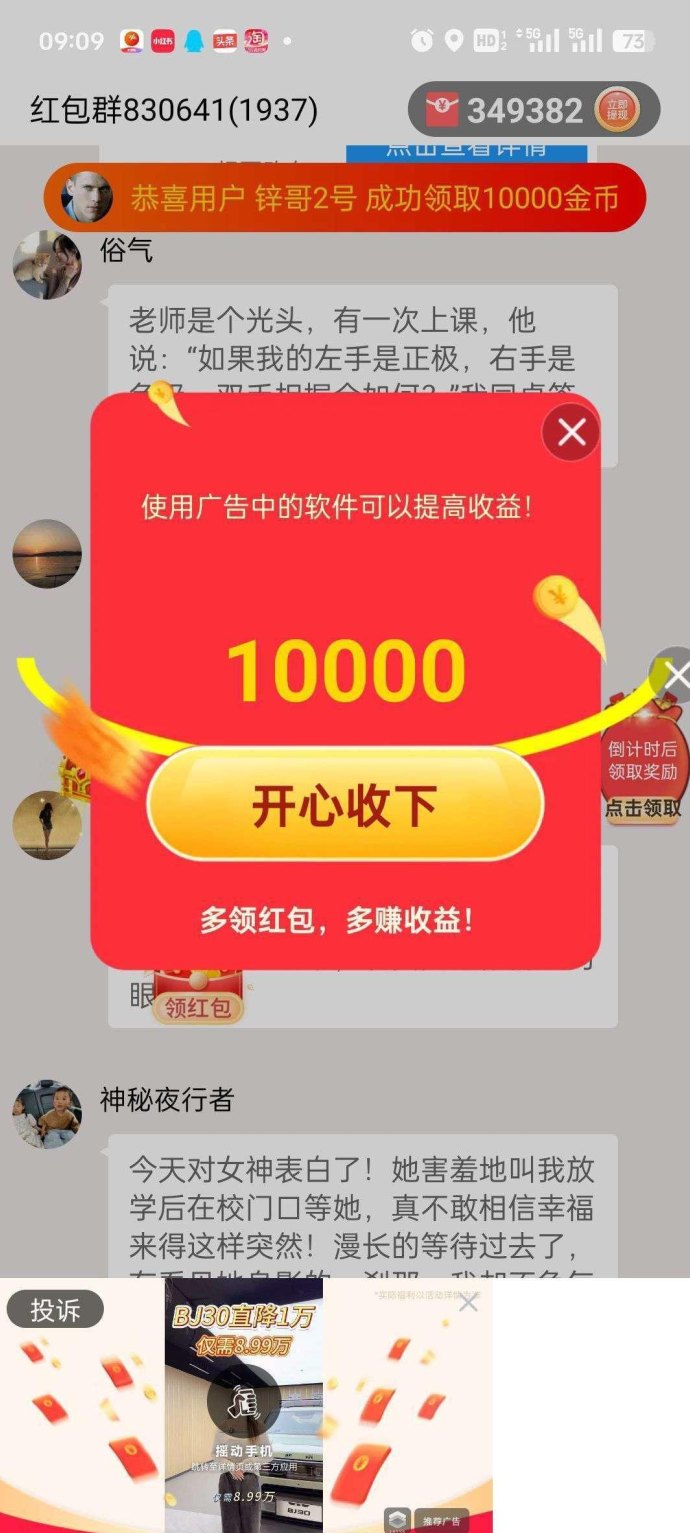Close the red envelope popup
This screenshot has width=690, height=1533.
(571, 432)
